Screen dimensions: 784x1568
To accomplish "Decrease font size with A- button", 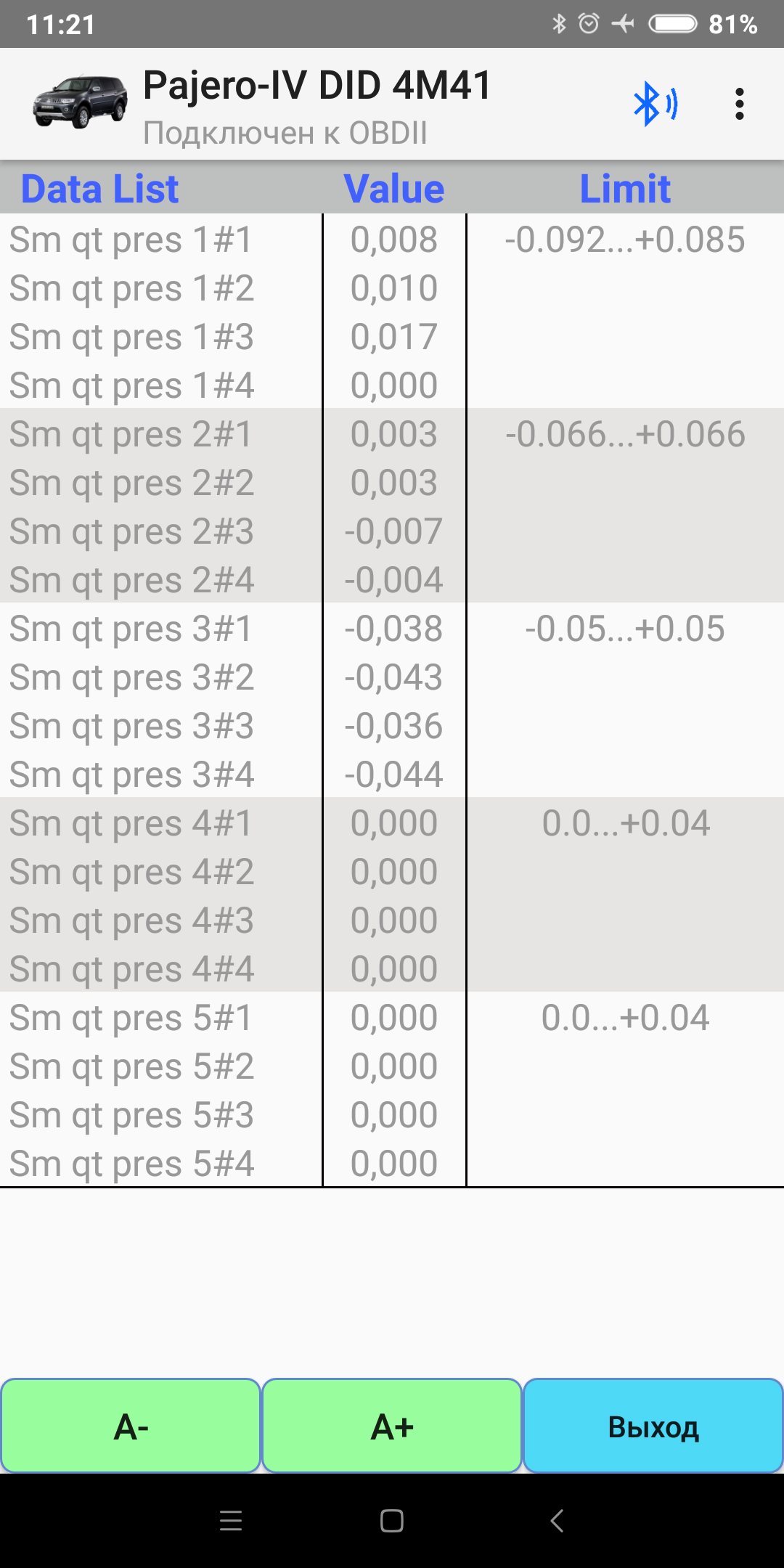I will [x=131, y=1426].
